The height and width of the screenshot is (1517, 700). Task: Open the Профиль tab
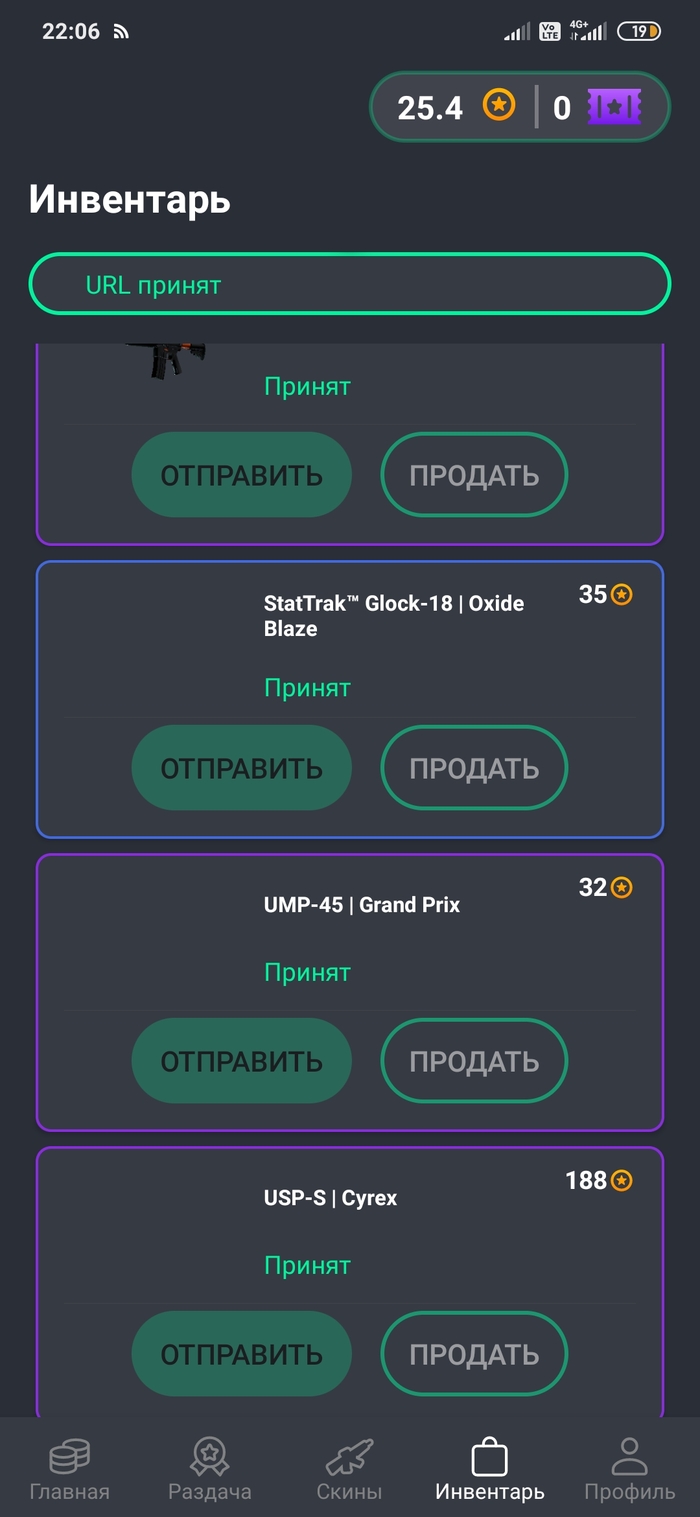point(630,1469)
